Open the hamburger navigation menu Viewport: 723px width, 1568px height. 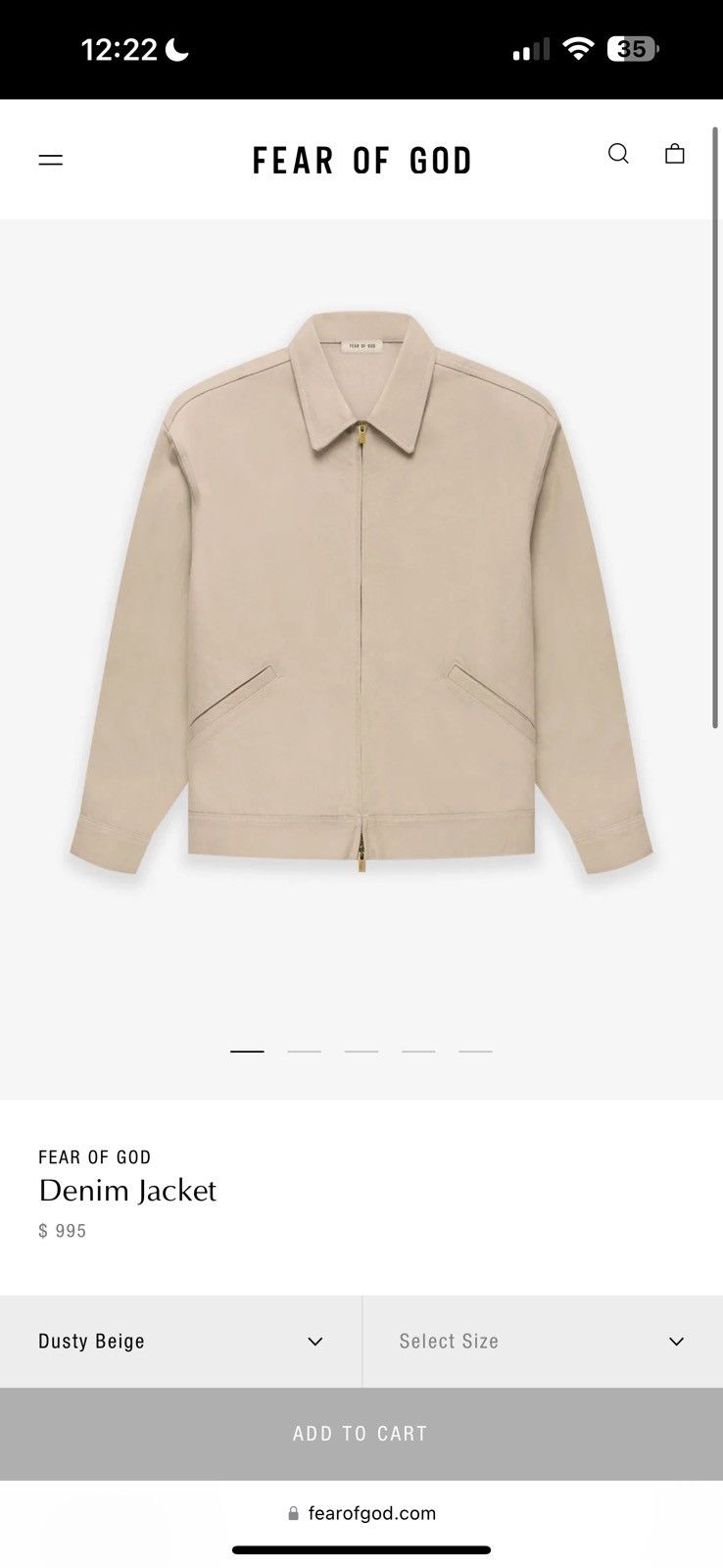49,159
